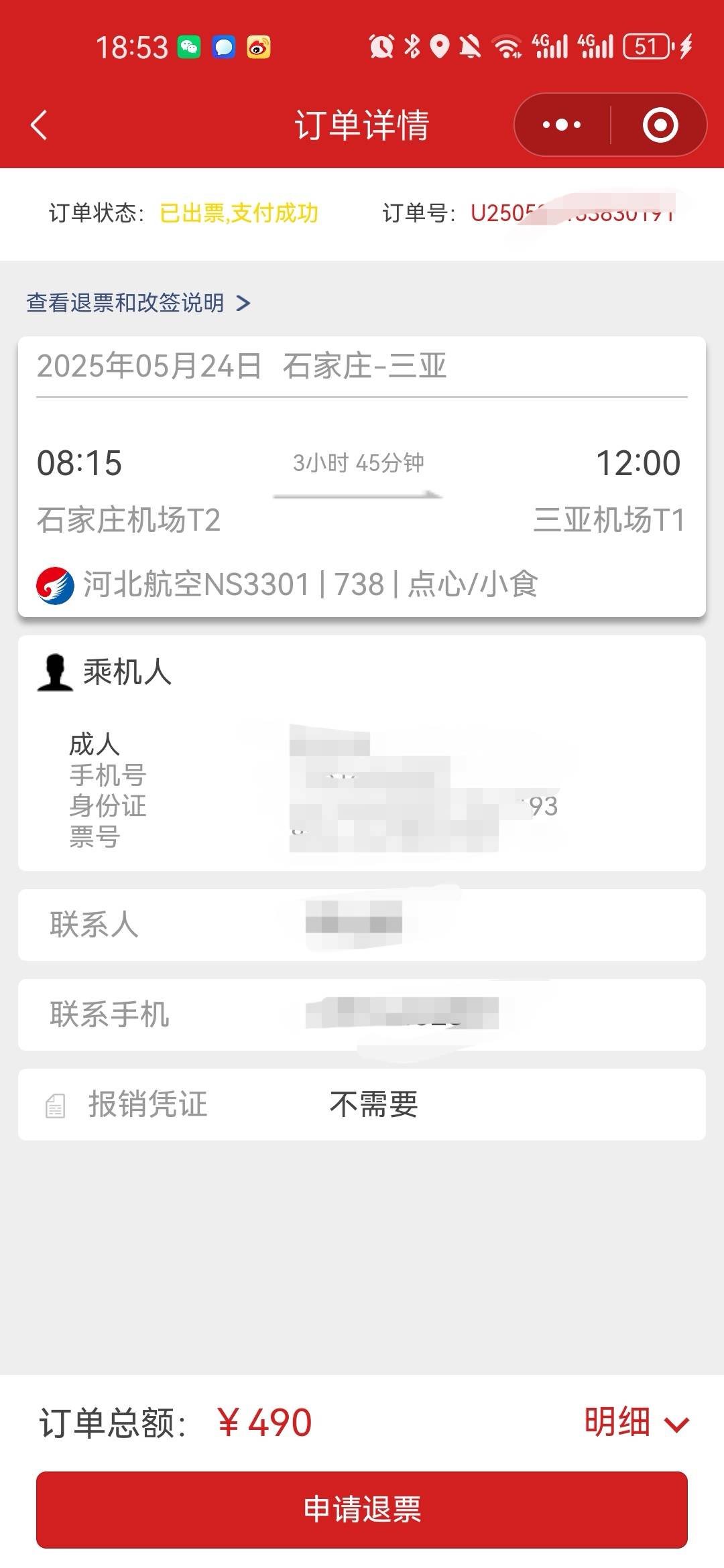Expand the 明细 price breakdown
724x1568 pixels.
pyautogui.click(x=636, y=1422)
